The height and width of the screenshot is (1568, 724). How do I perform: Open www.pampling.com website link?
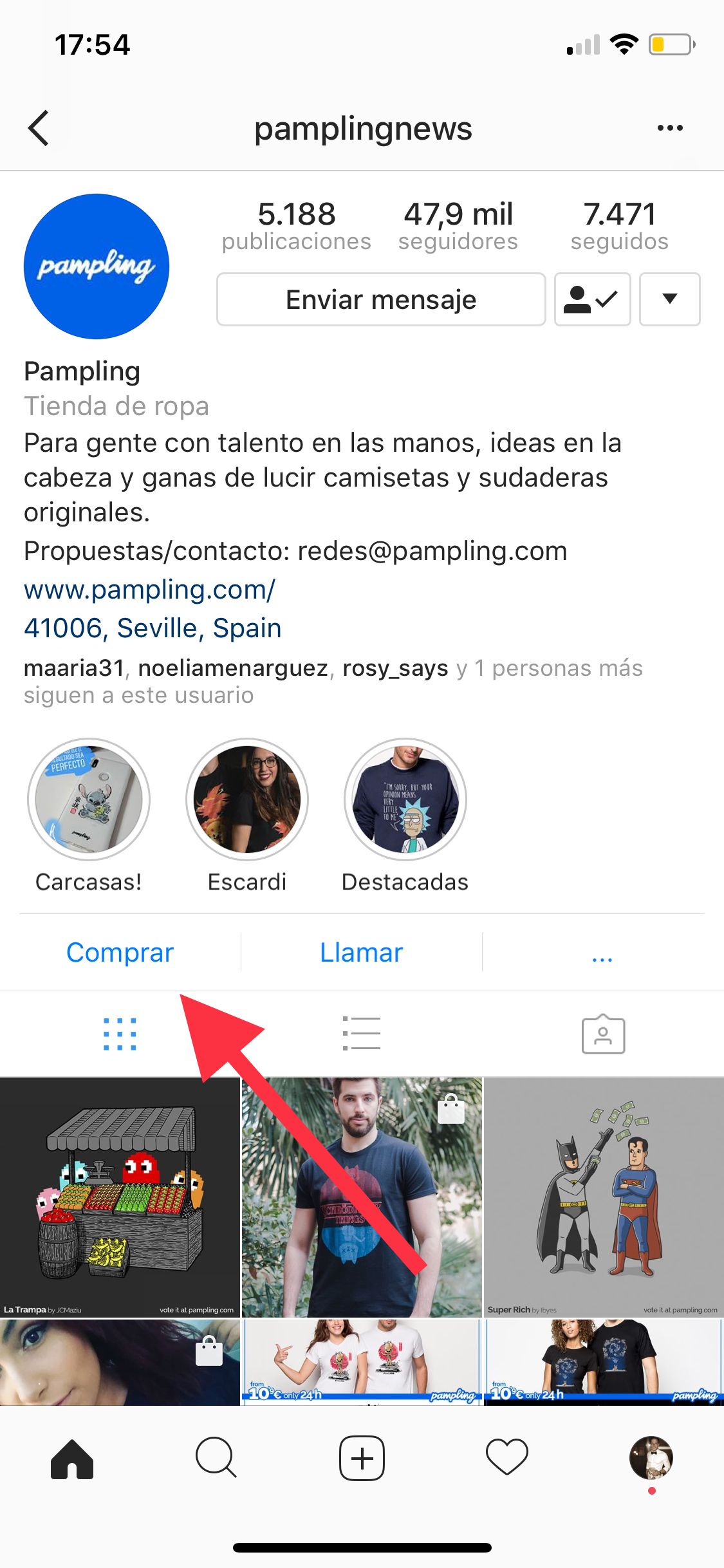tap(149, 590)
